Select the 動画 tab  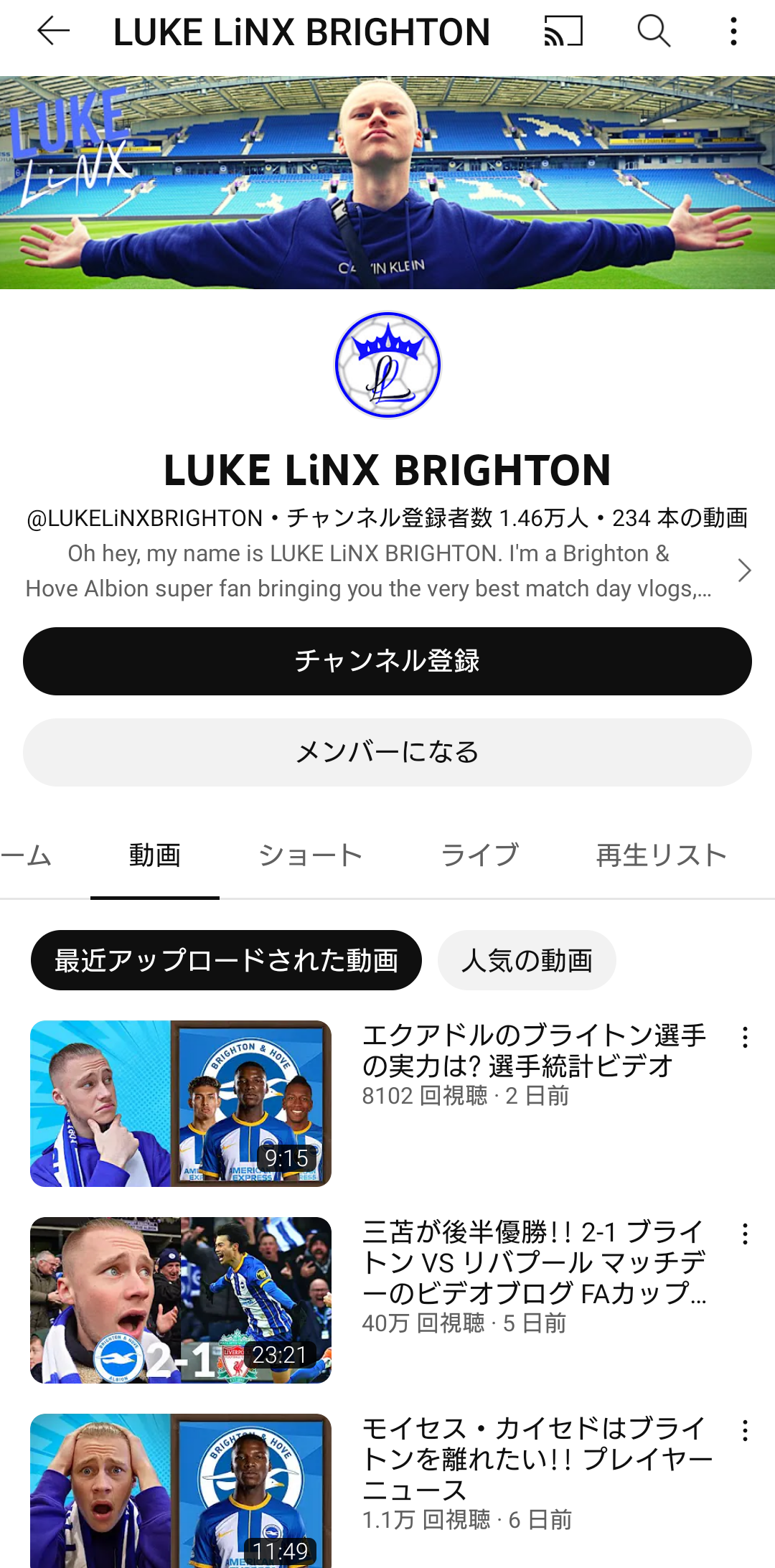154,855
